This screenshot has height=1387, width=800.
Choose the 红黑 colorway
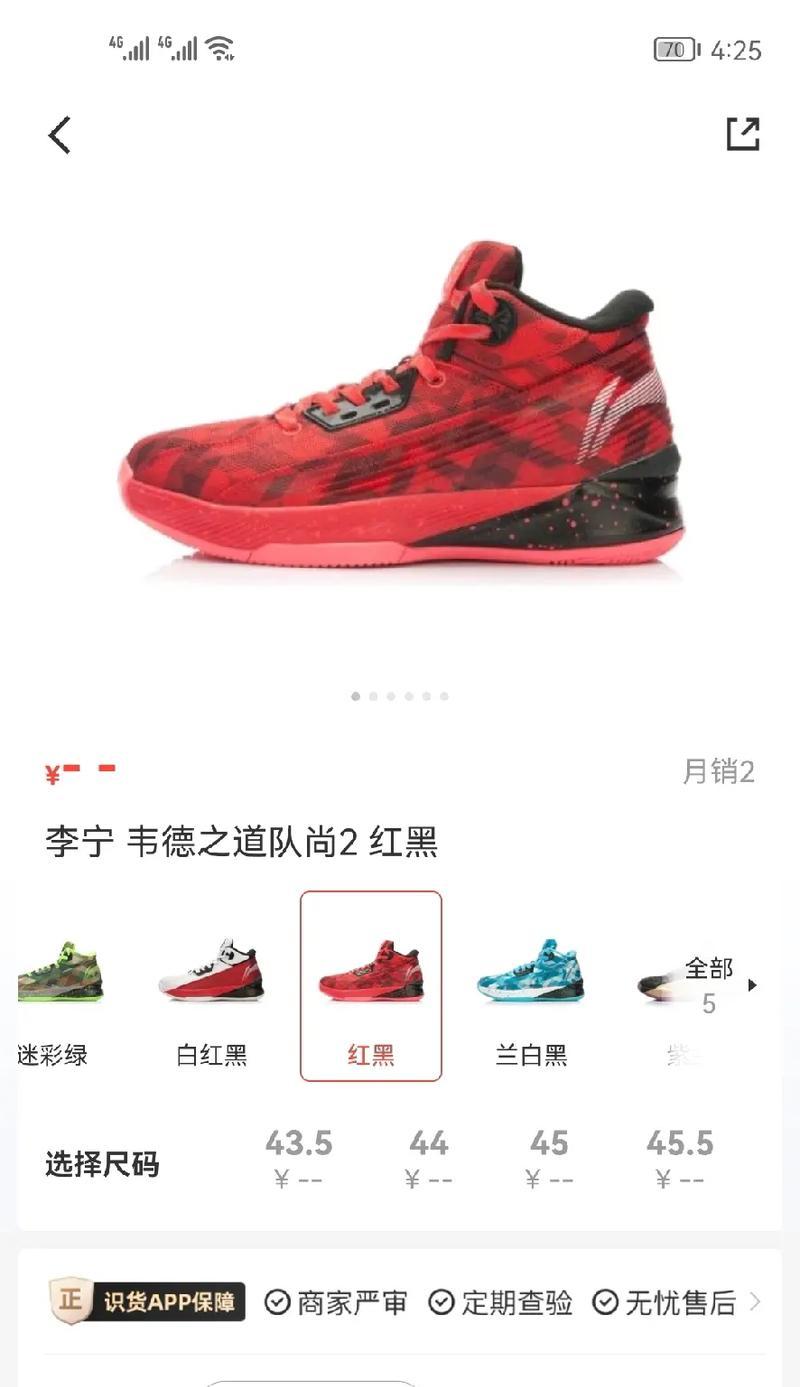point(371,986)
